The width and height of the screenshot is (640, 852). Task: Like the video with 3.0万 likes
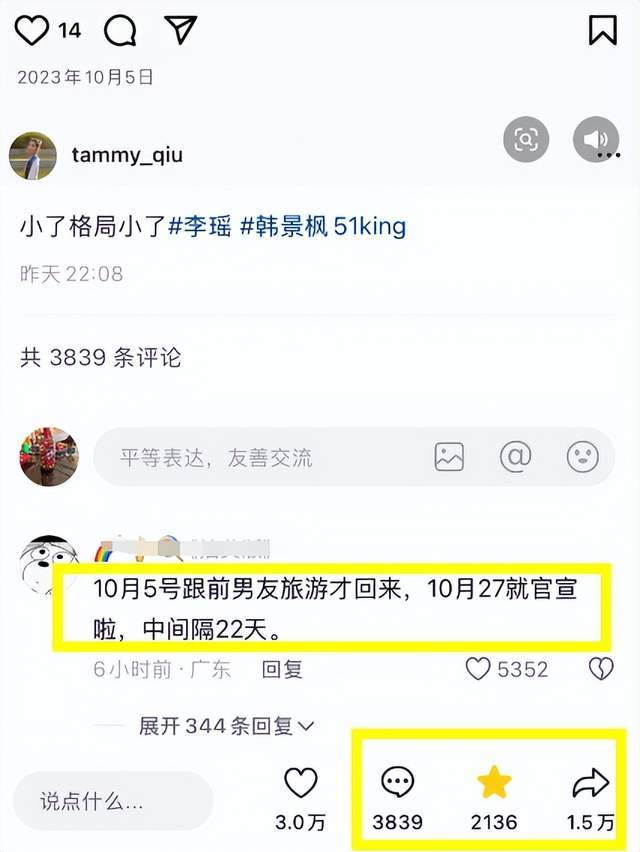point(300,783)
